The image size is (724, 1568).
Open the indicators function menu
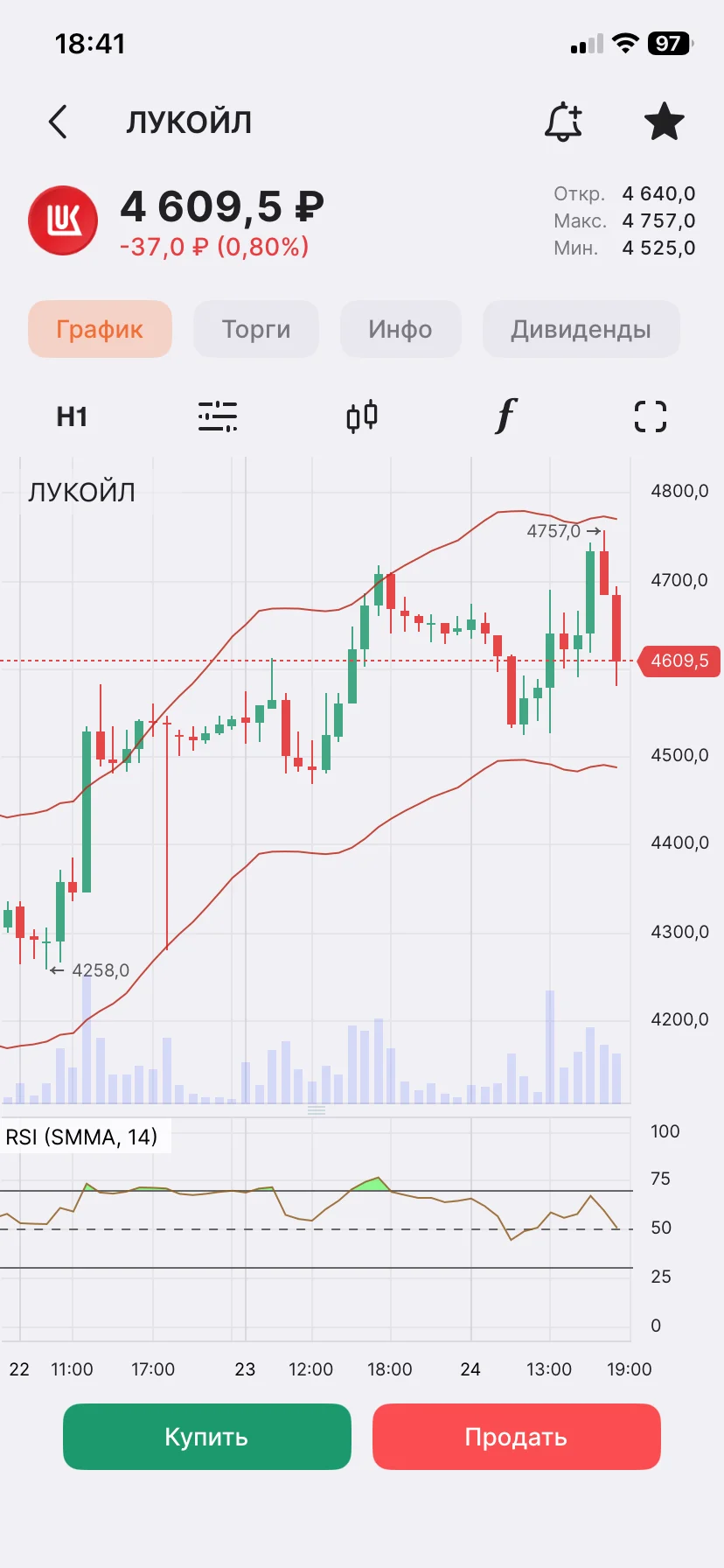coord(505,416)
